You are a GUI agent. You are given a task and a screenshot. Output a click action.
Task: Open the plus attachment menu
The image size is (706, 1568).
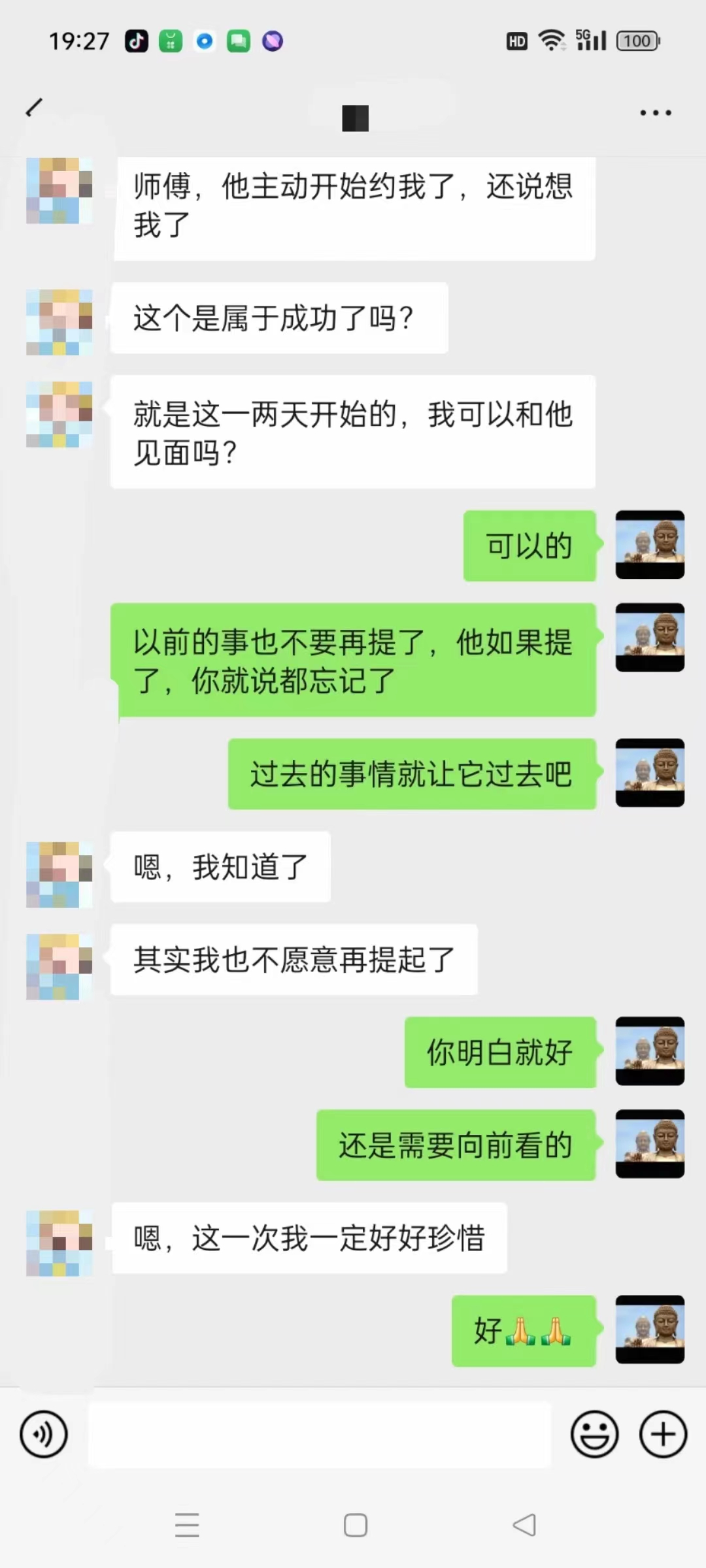(x=663, y=1434)
